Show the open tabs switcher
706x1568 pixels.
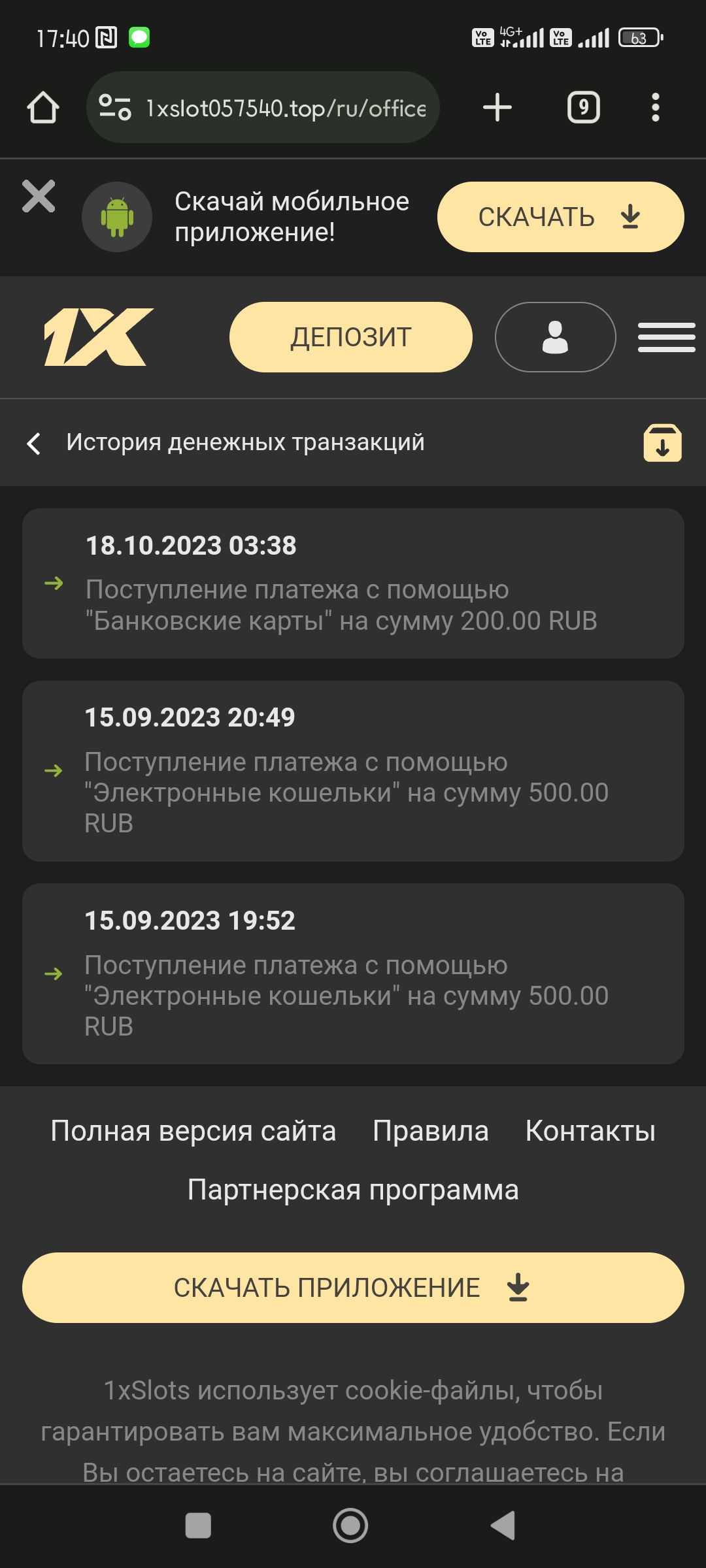[x=583, y=108]
